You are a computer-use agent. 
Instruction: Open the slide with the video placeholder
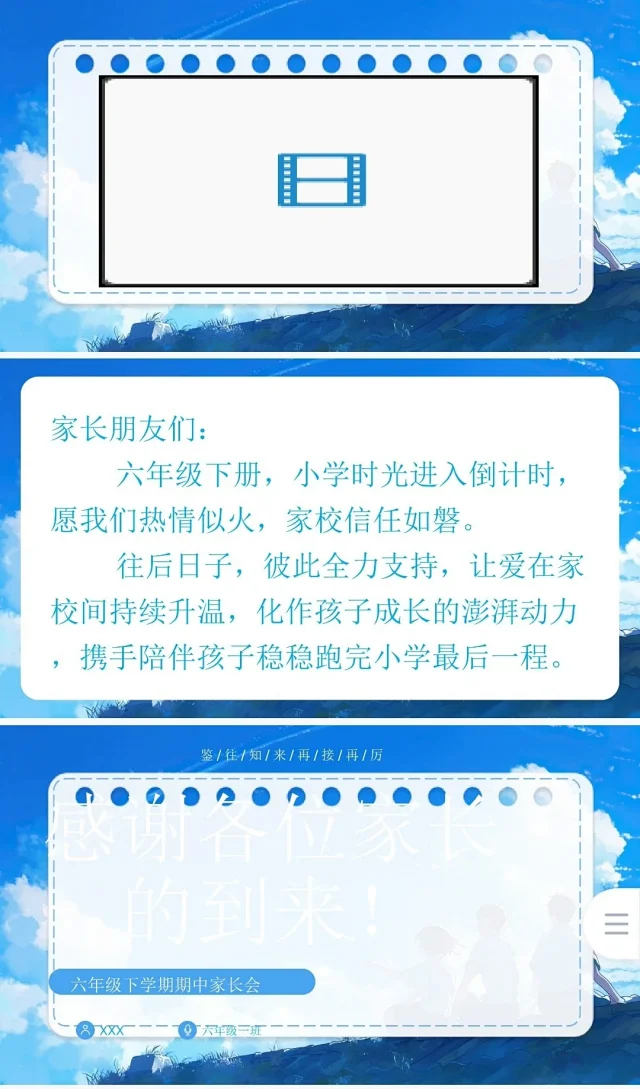[320, 180]
